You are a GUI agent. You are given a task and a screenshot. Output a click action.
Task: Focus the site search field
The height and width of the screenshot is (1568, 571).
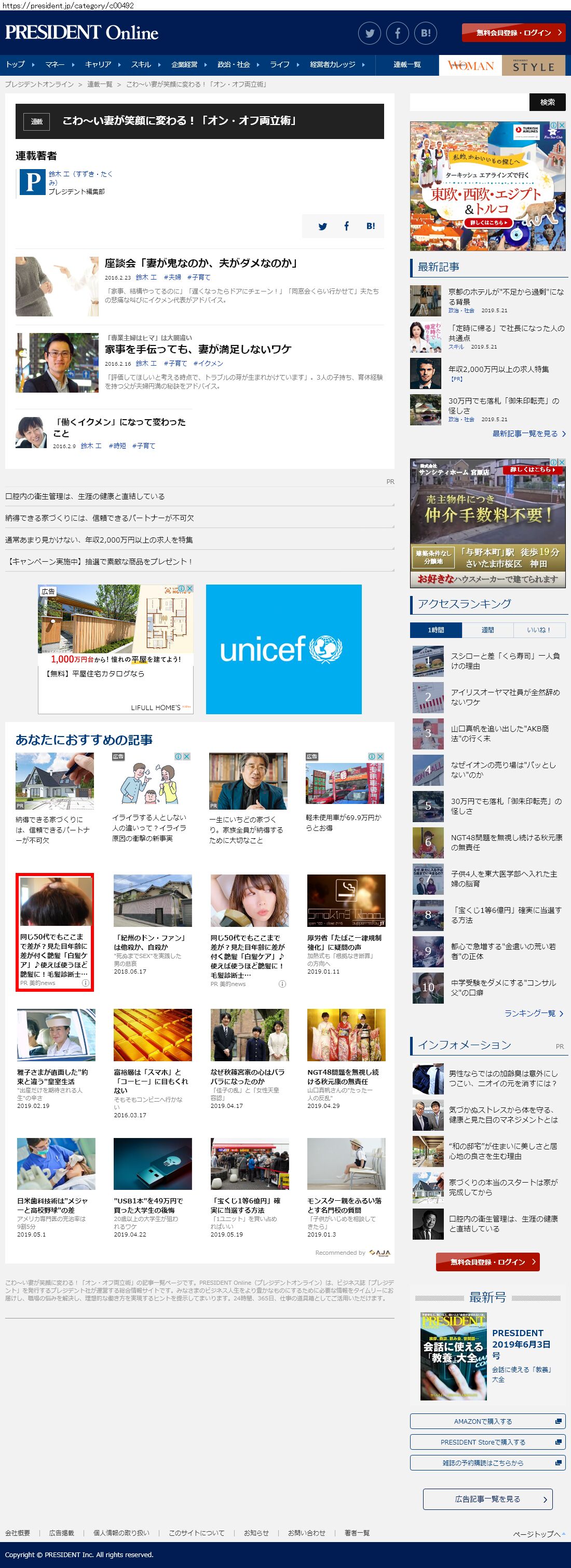pos(469,102)
